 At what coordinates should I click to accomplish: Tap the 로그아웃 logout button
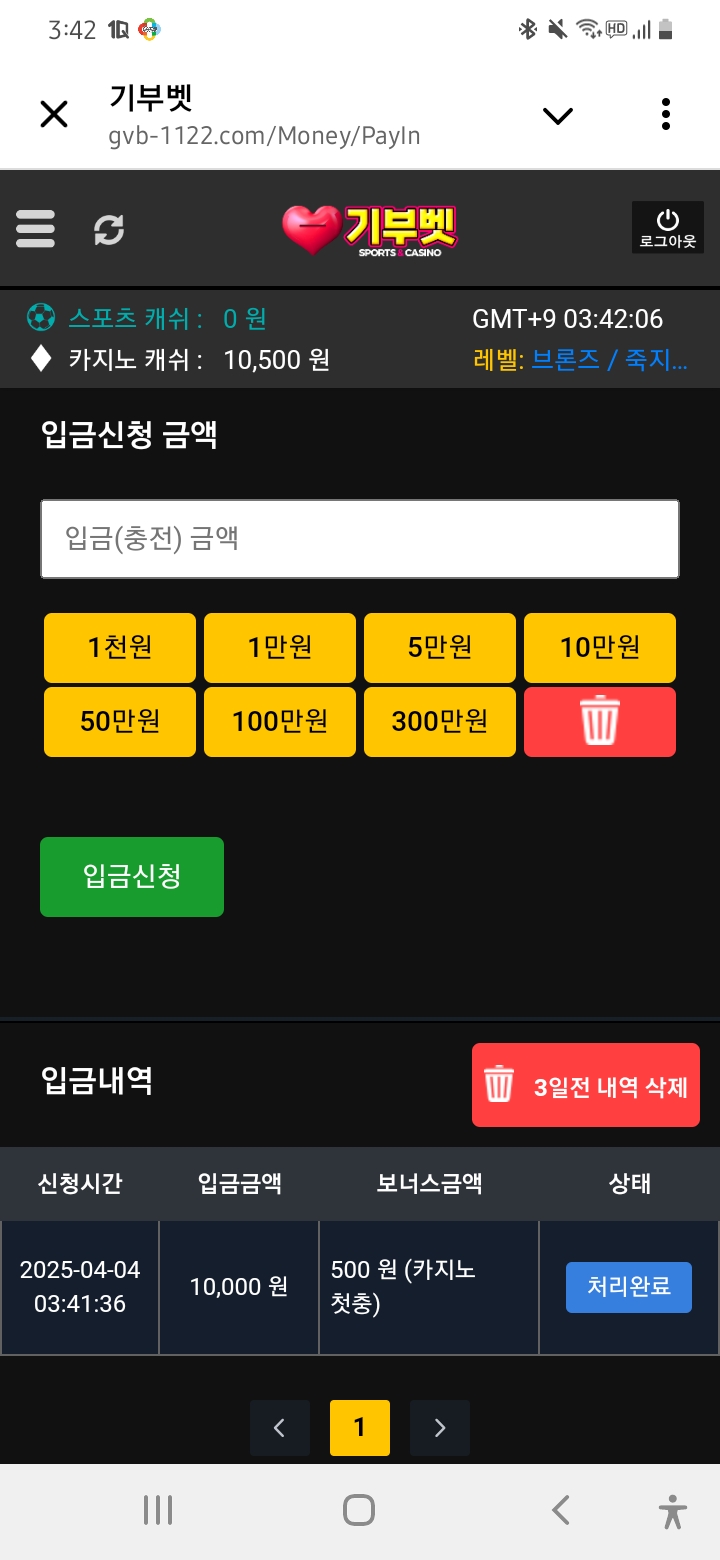point(667,228)
